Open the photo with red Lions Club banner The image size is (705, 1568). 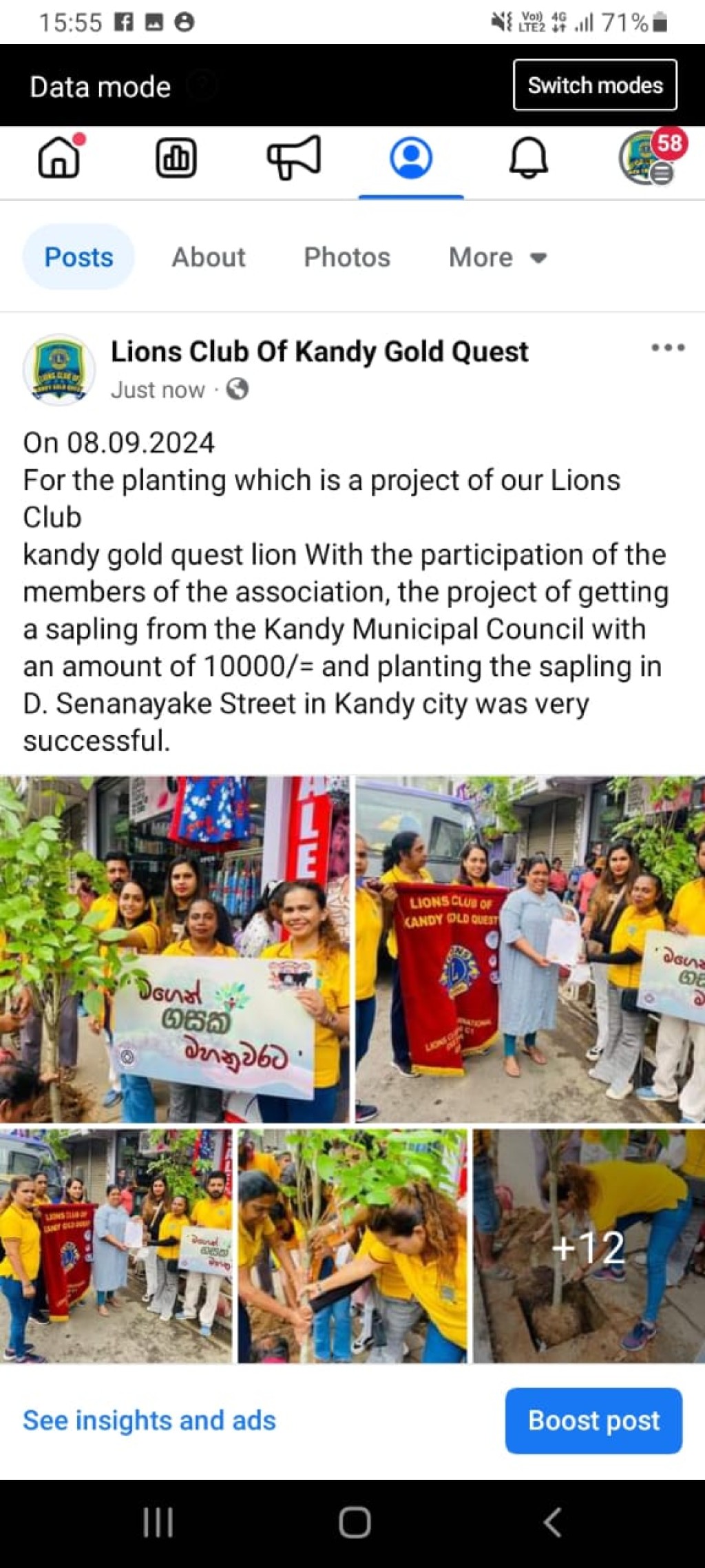(530, 949)
